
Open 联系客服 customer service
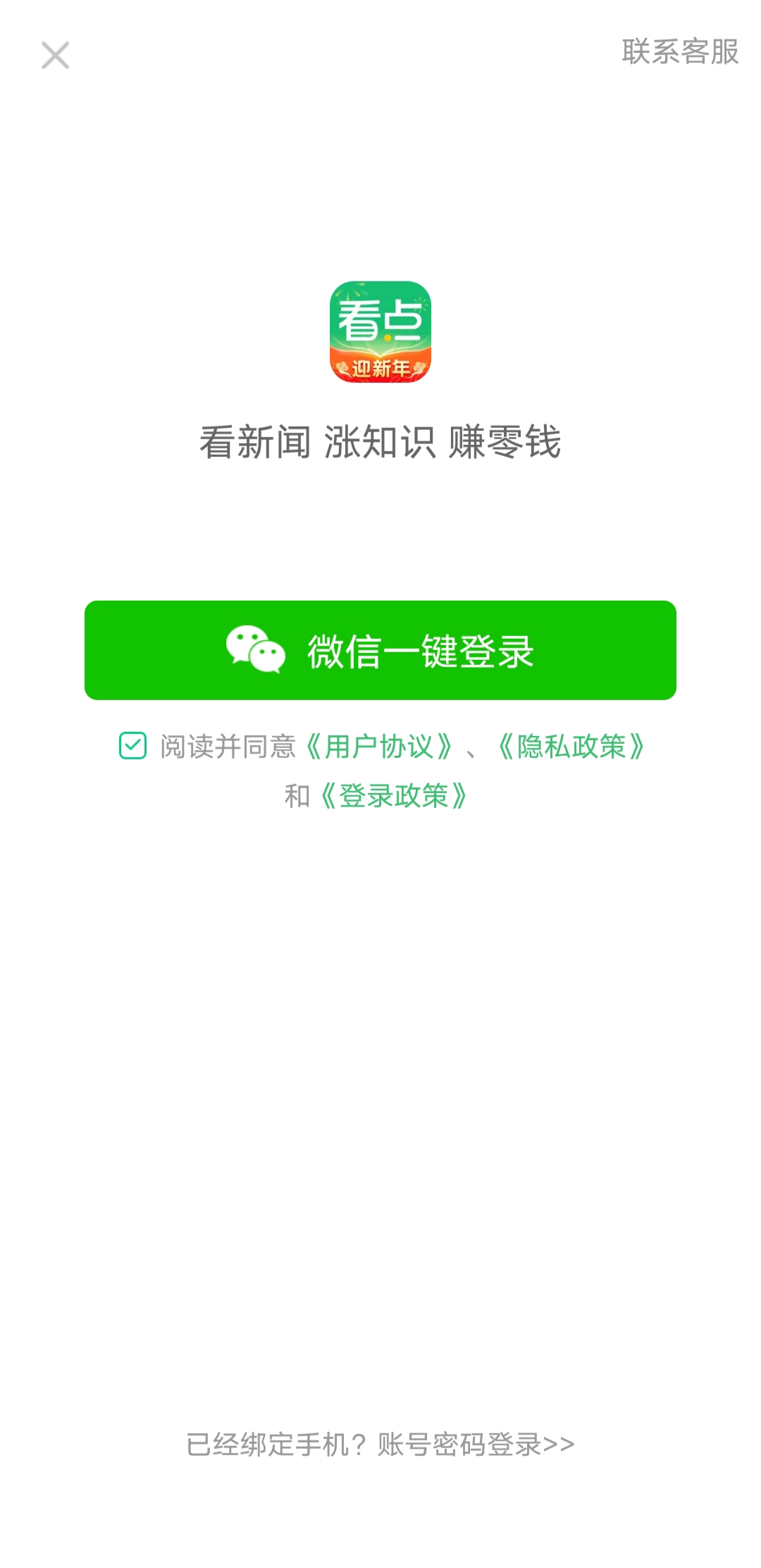click(680, 51)
